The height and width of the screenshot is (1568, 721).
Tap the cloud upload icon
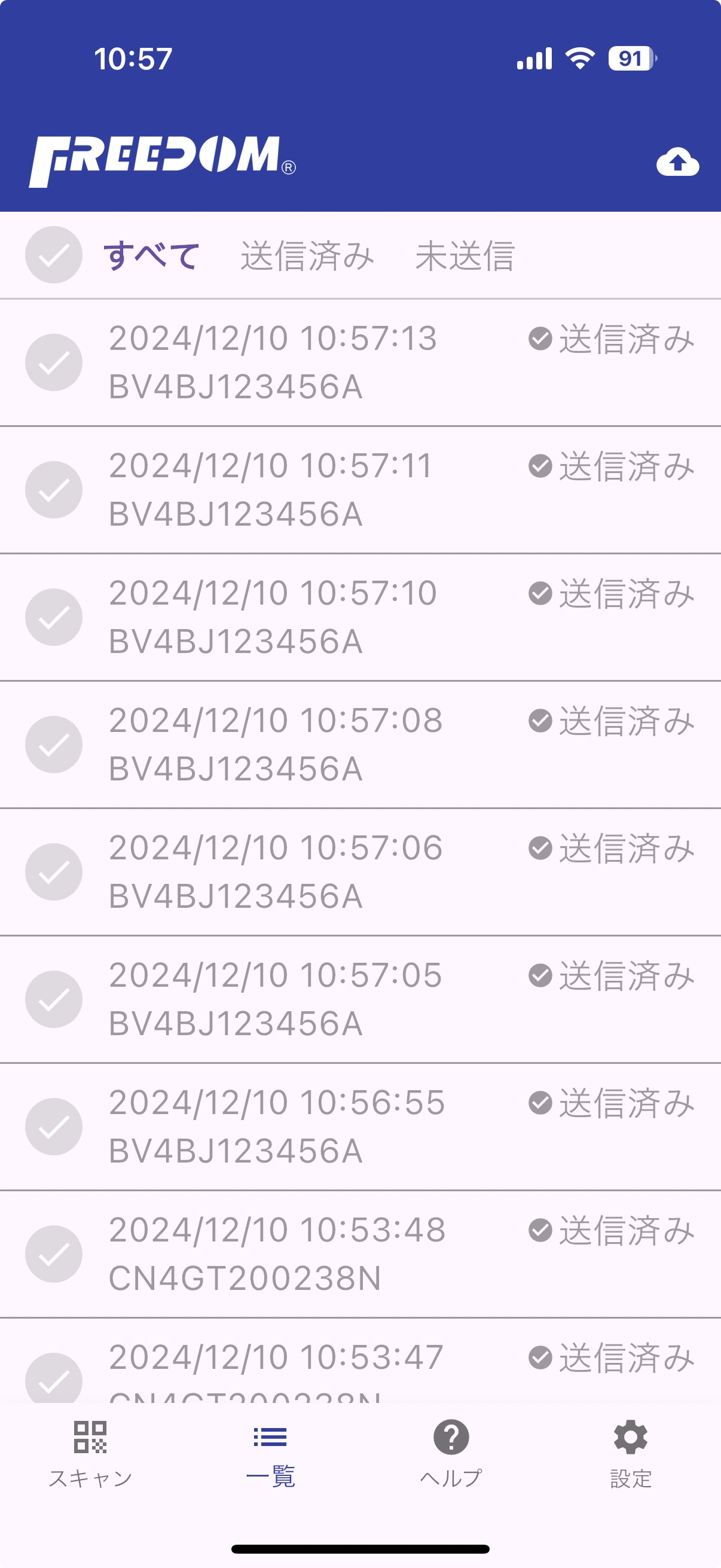tap(677, 162)
